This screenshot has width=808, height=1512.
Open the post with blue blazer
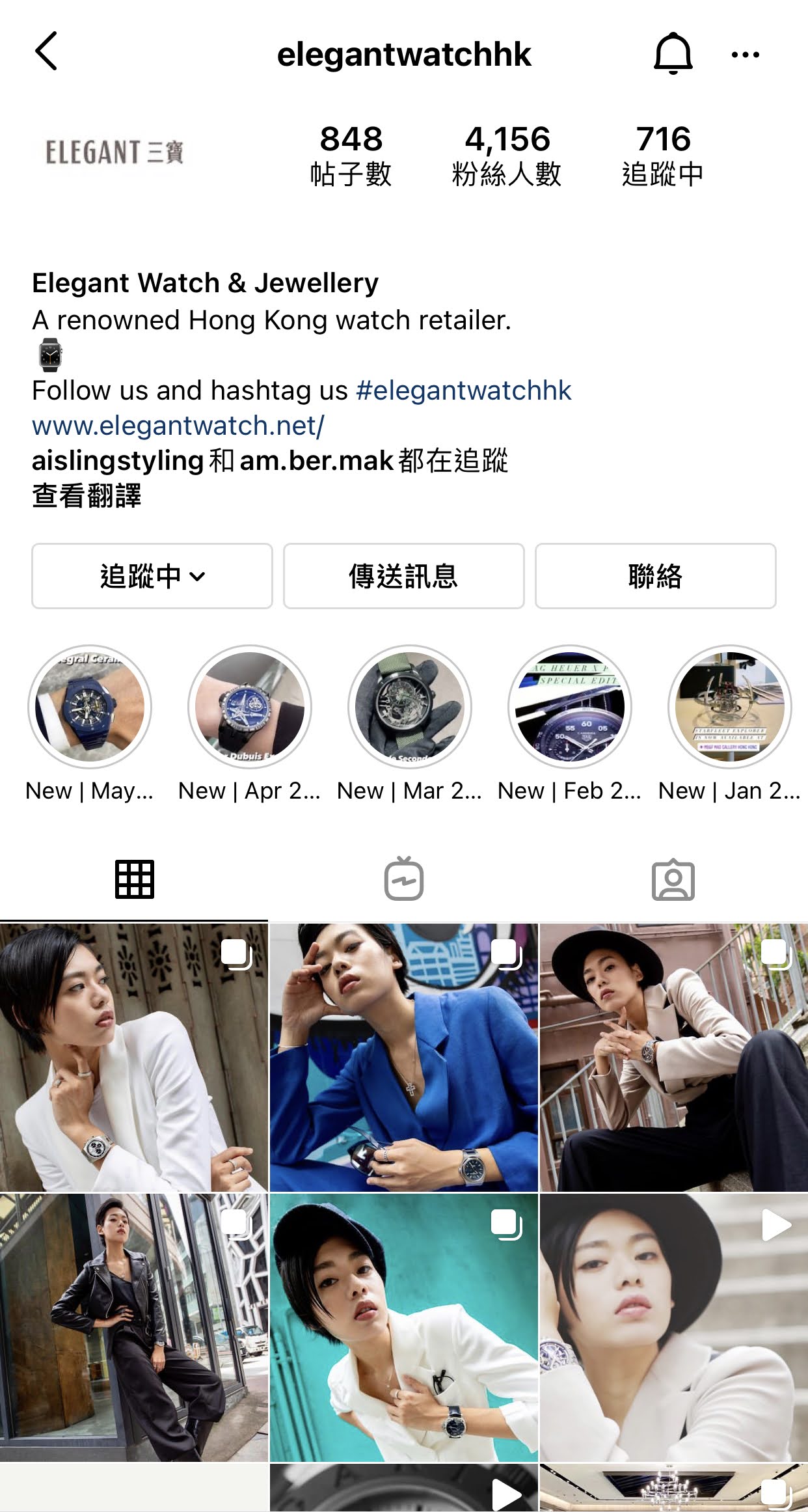403,1057
